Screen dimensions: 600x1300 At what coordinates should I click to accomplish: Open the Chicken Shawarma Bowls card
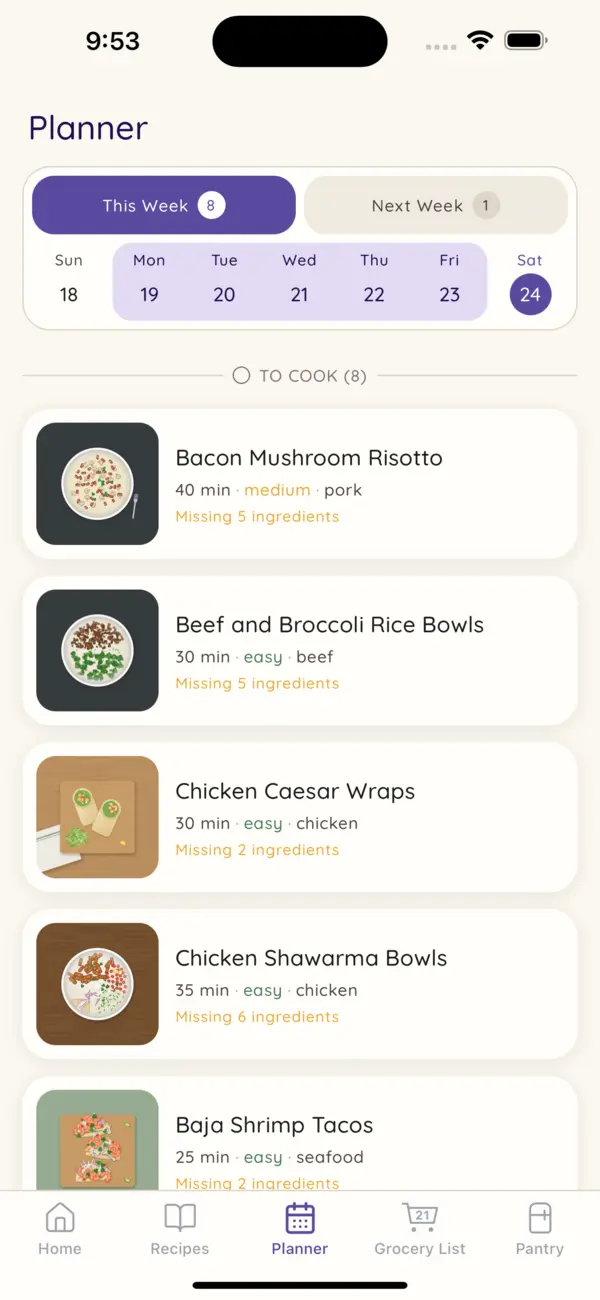300,984
